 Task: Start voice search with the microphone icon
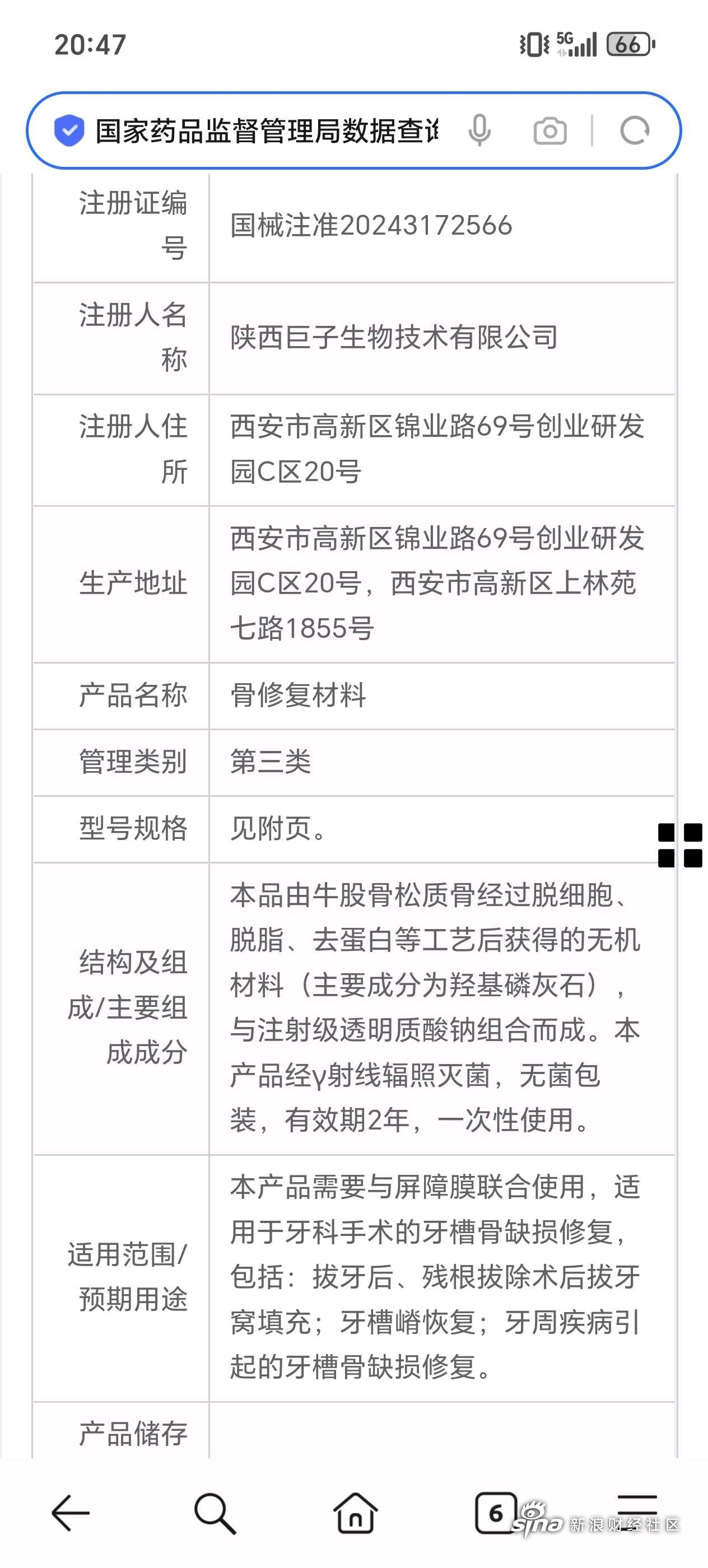[479, 131]
